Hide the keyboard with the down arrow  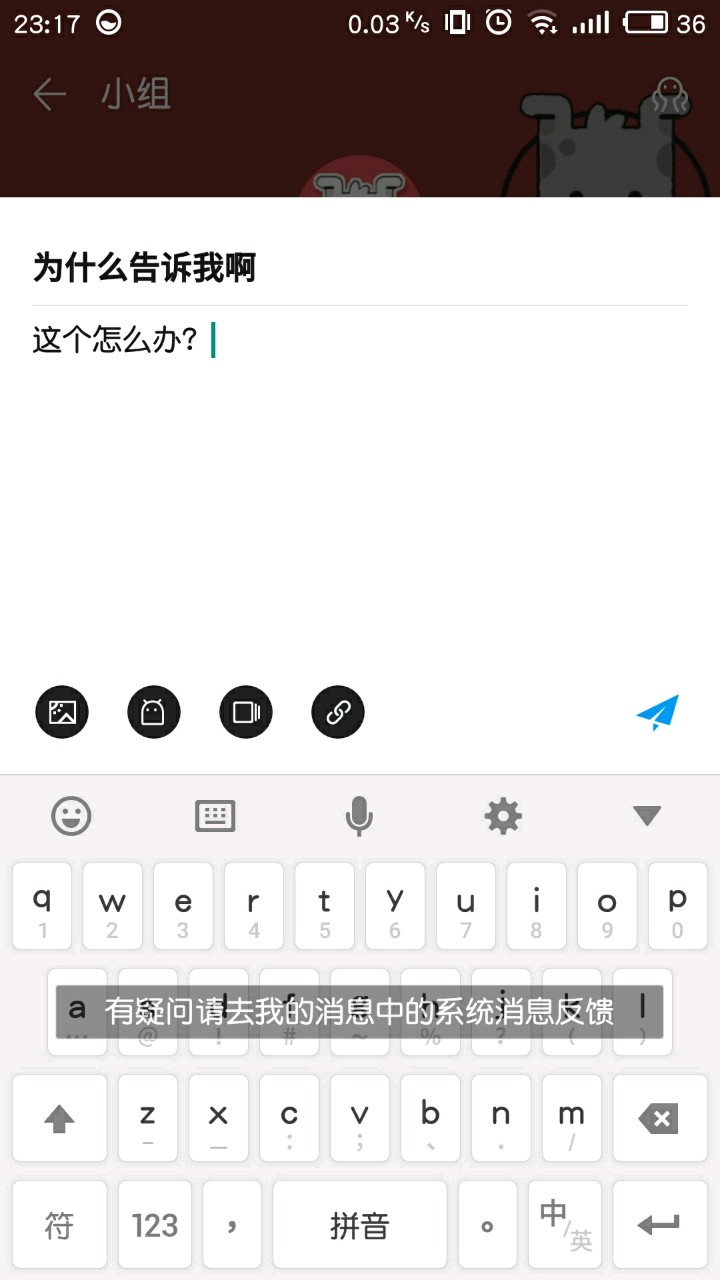click(647, 816)
